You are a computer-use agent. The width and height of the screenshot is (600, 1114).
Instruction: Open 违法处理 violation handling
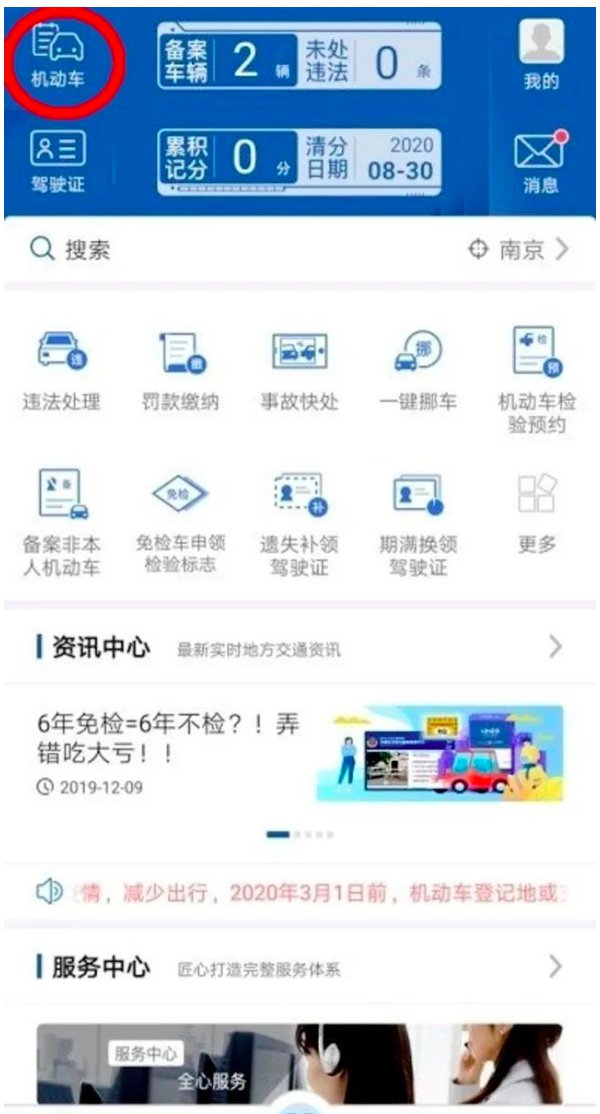click(x=62, y=370)
